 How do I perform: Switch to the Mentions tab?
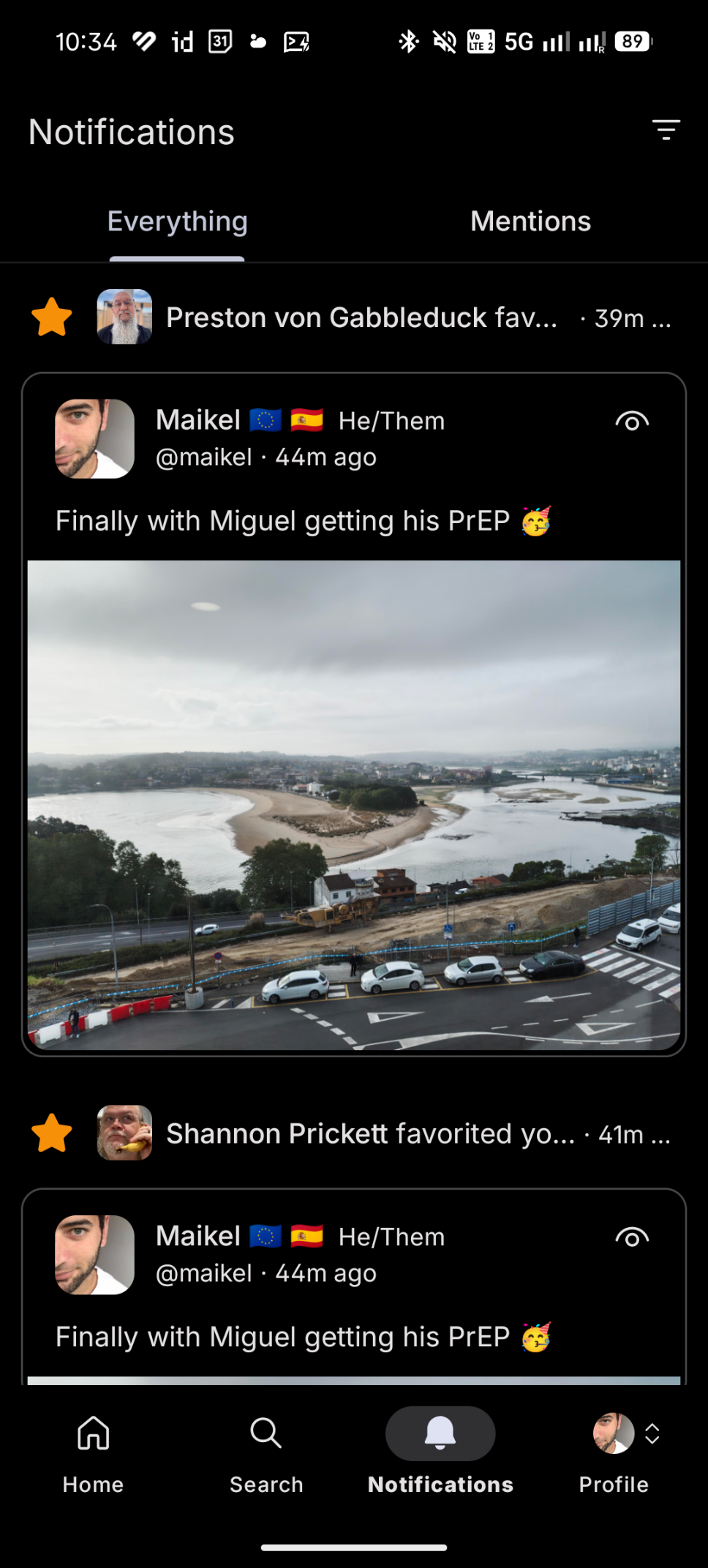pos(530,222)
